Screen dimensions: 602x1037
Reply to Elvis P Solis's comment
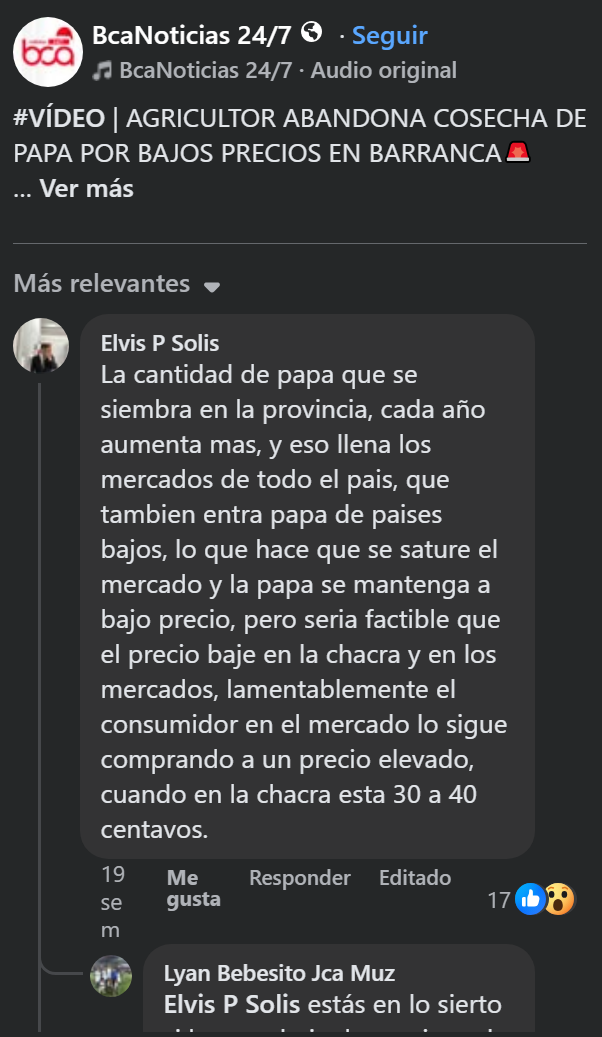(299, 878)
